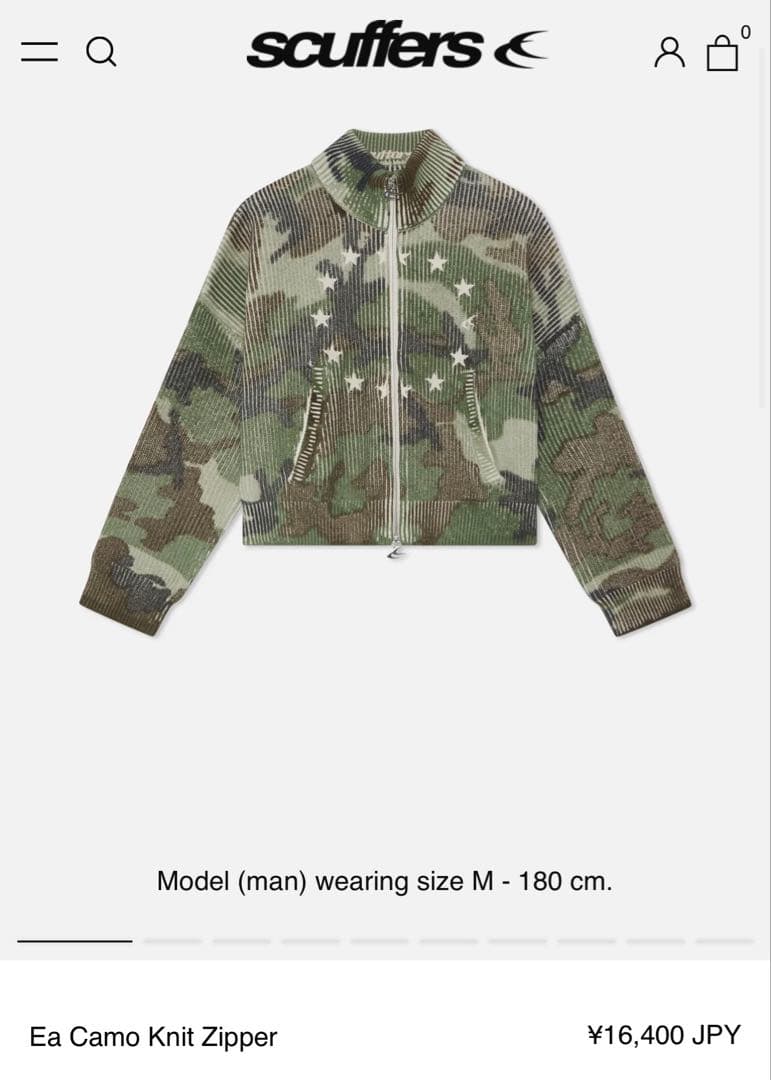Jump to the second image via its indicator bar
Image resolution: width=771 pixels, height=1080 pixels.
click(172, 941)
